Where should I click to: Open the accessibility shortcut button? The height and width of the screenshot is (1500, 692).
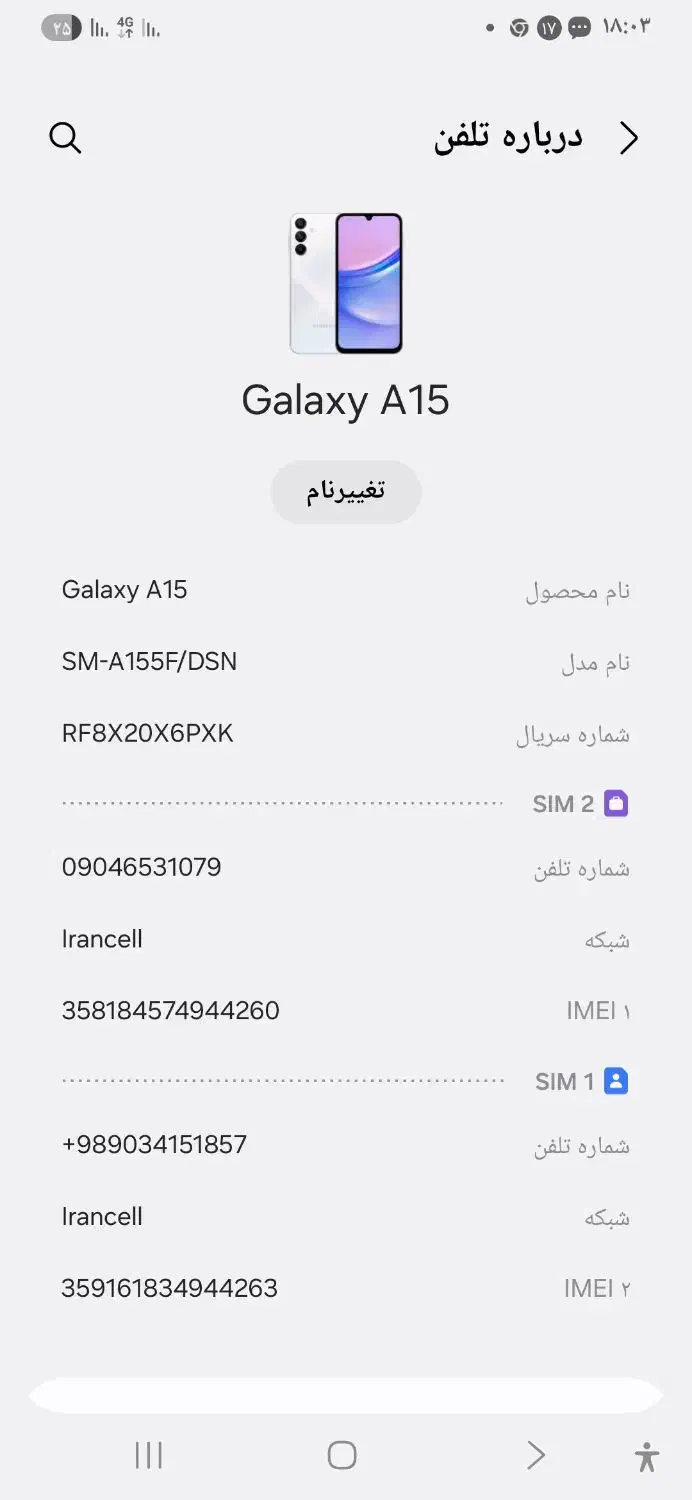pos(647,1456)
